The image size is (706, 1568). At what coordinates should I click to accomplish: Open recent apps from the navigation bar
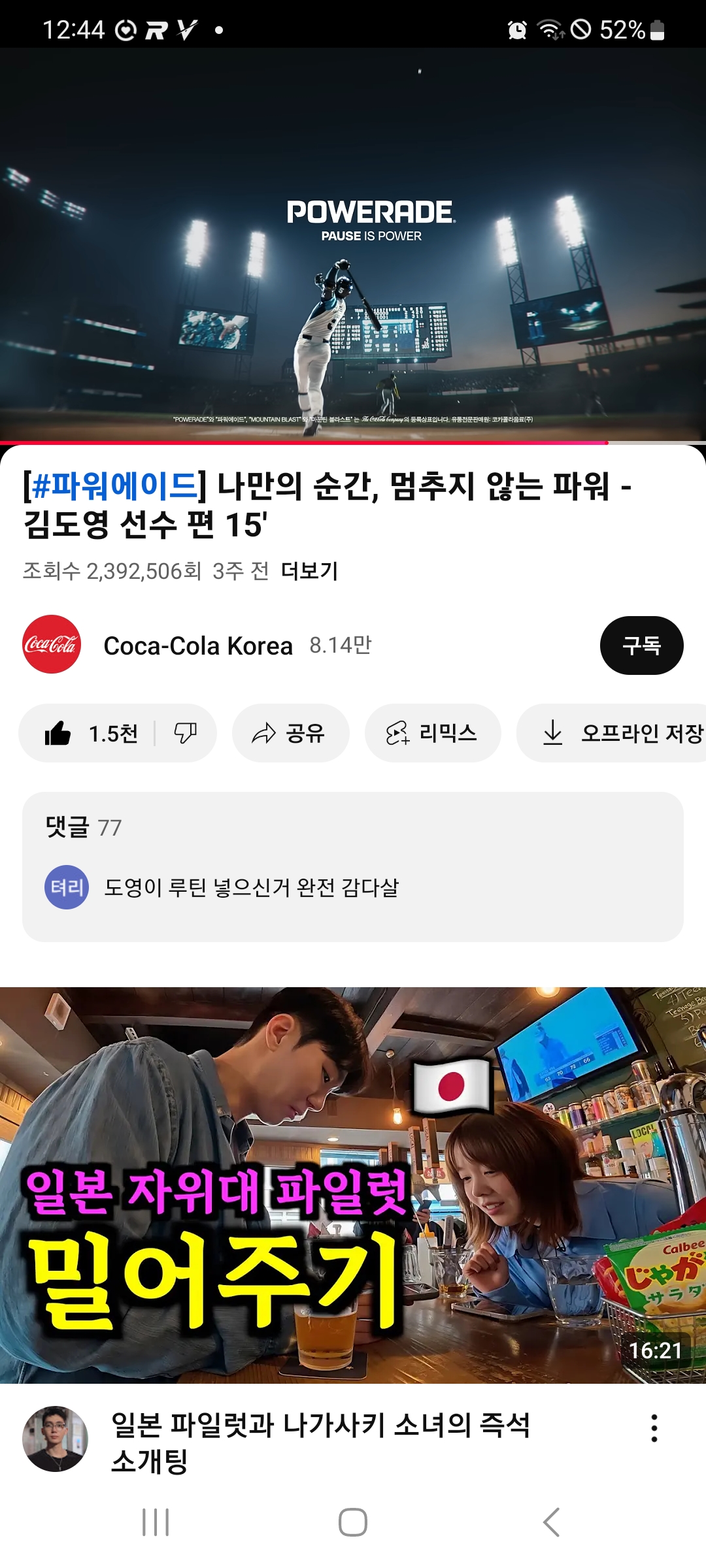156,1522
